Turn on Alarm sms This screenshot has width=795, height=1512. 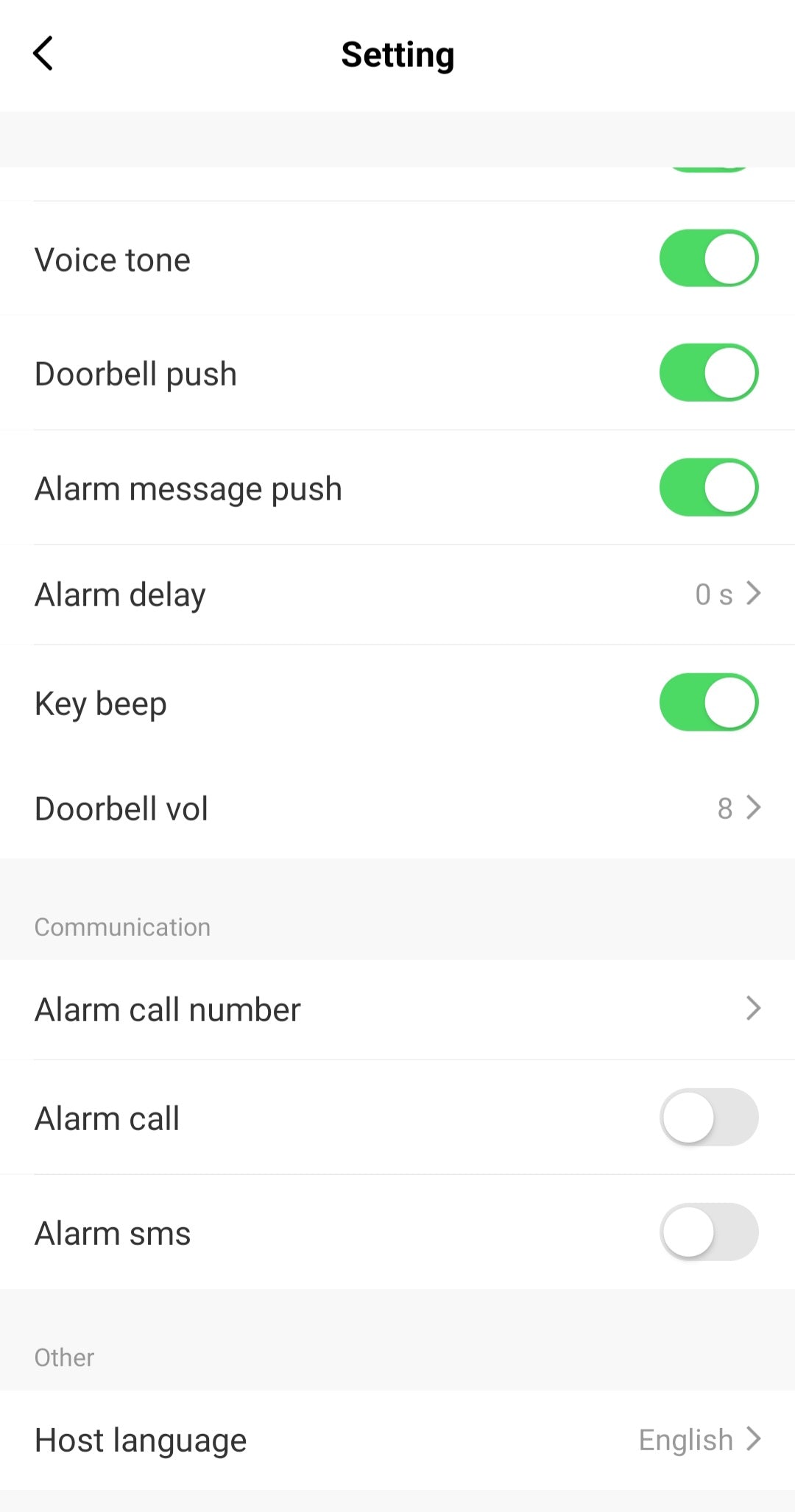coord(708,1232)
